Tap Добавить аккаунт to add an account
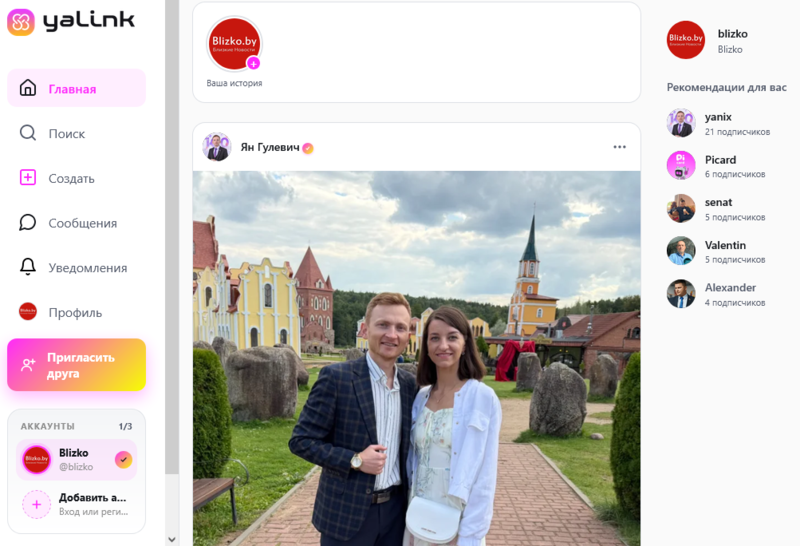The height and width of the screenshot is (546, 800). click(x=77, y=504)
